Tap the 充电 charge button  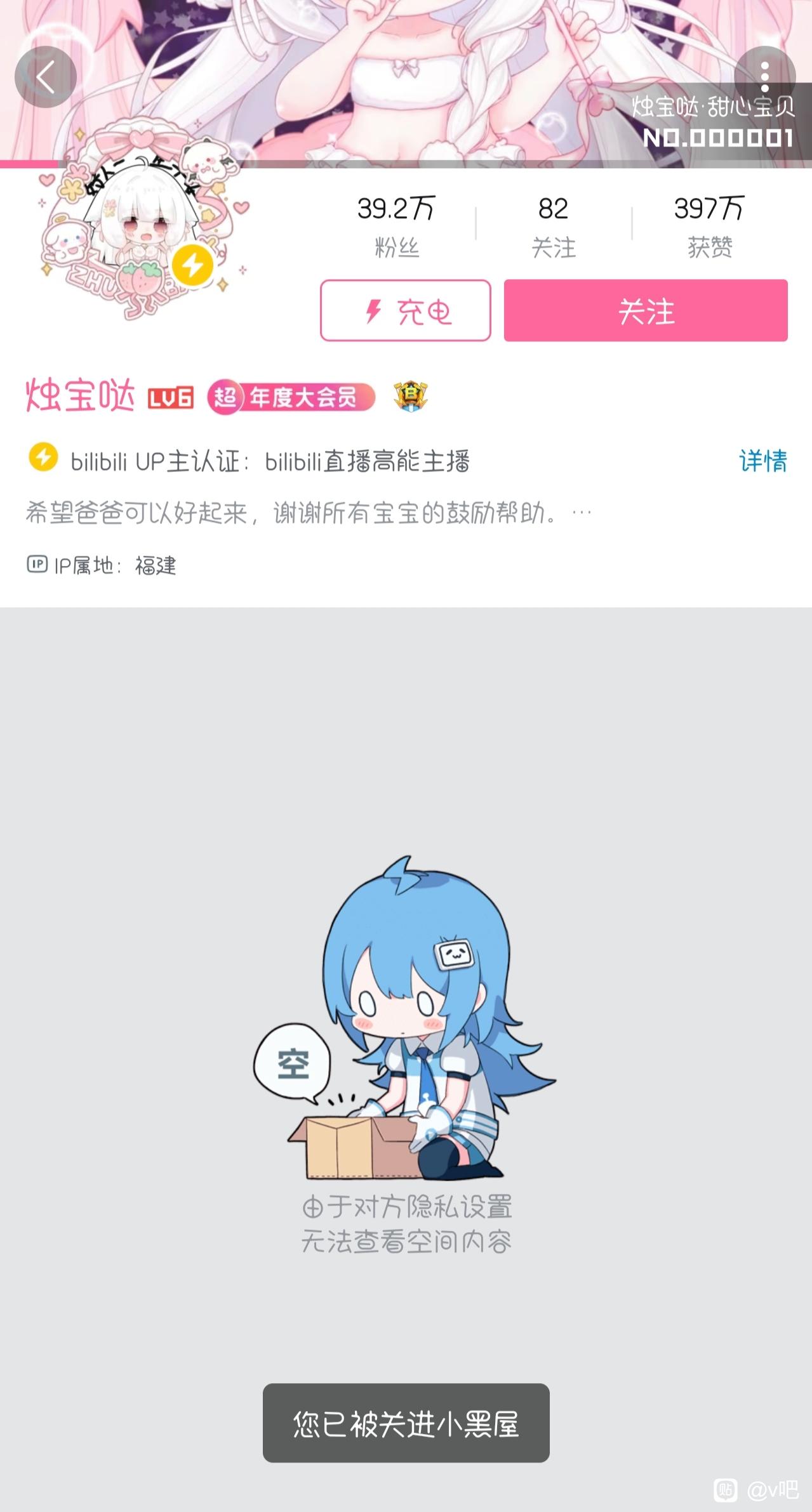405,311
